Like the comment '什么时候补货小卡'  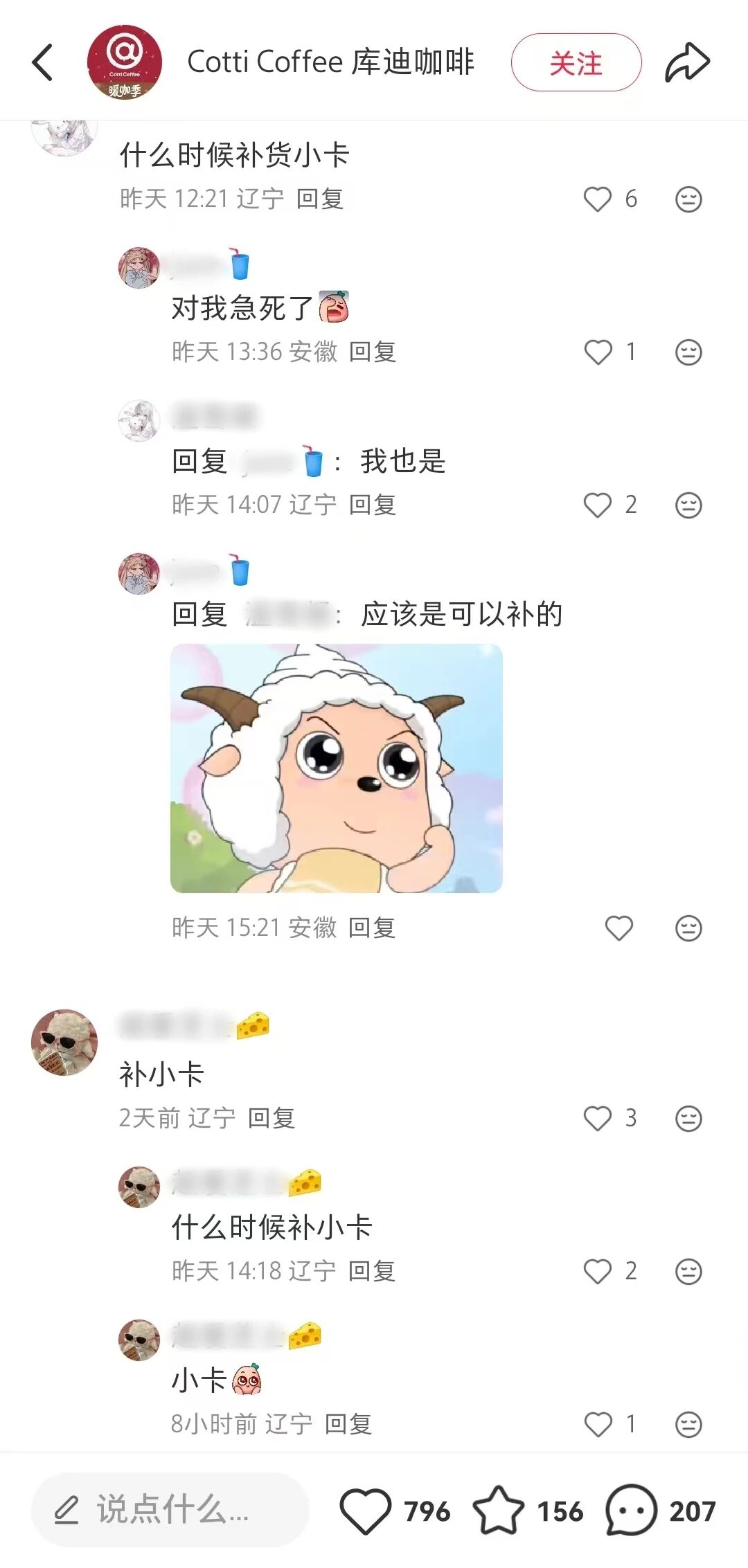point(598,199)
